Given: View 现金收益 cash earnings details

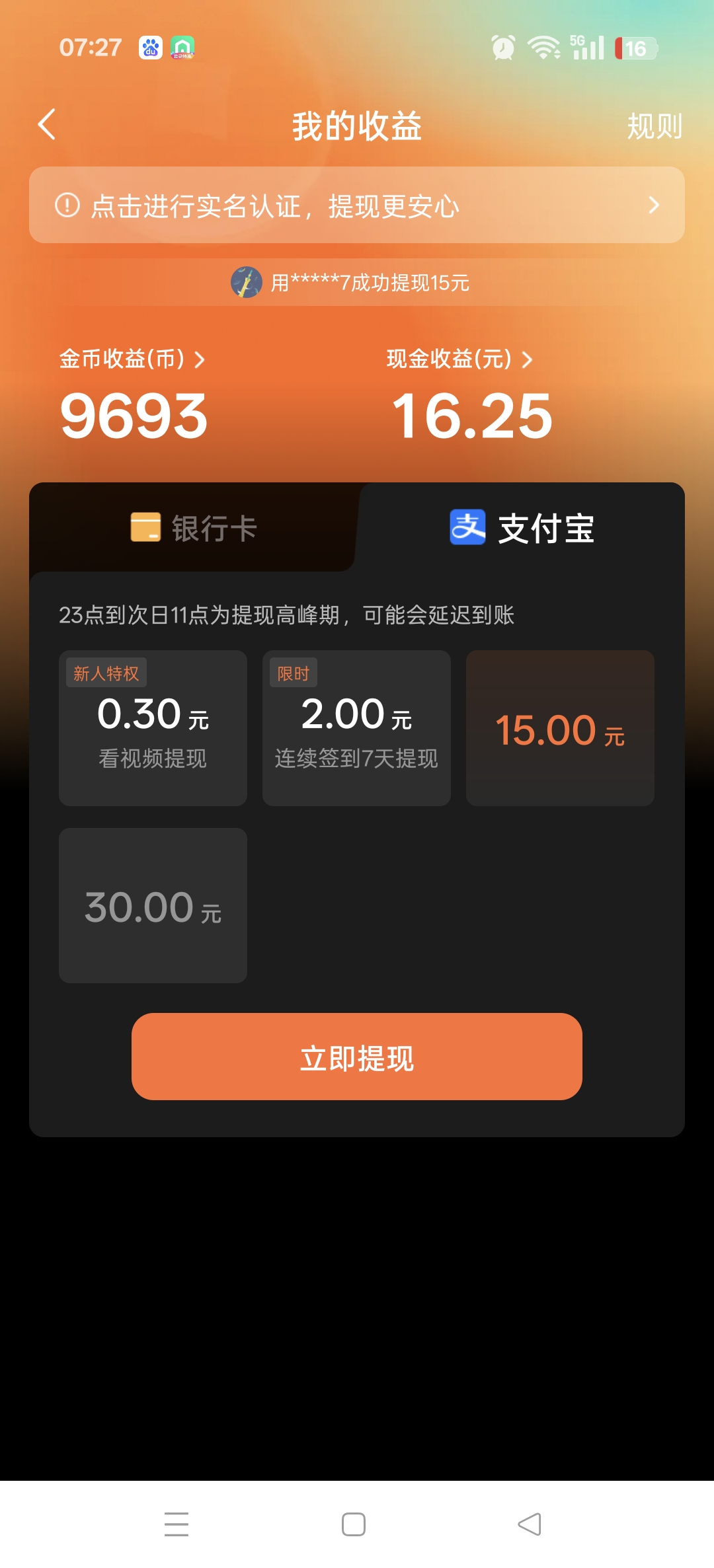Looking at the screenshot, I should (x=459, y=359).
